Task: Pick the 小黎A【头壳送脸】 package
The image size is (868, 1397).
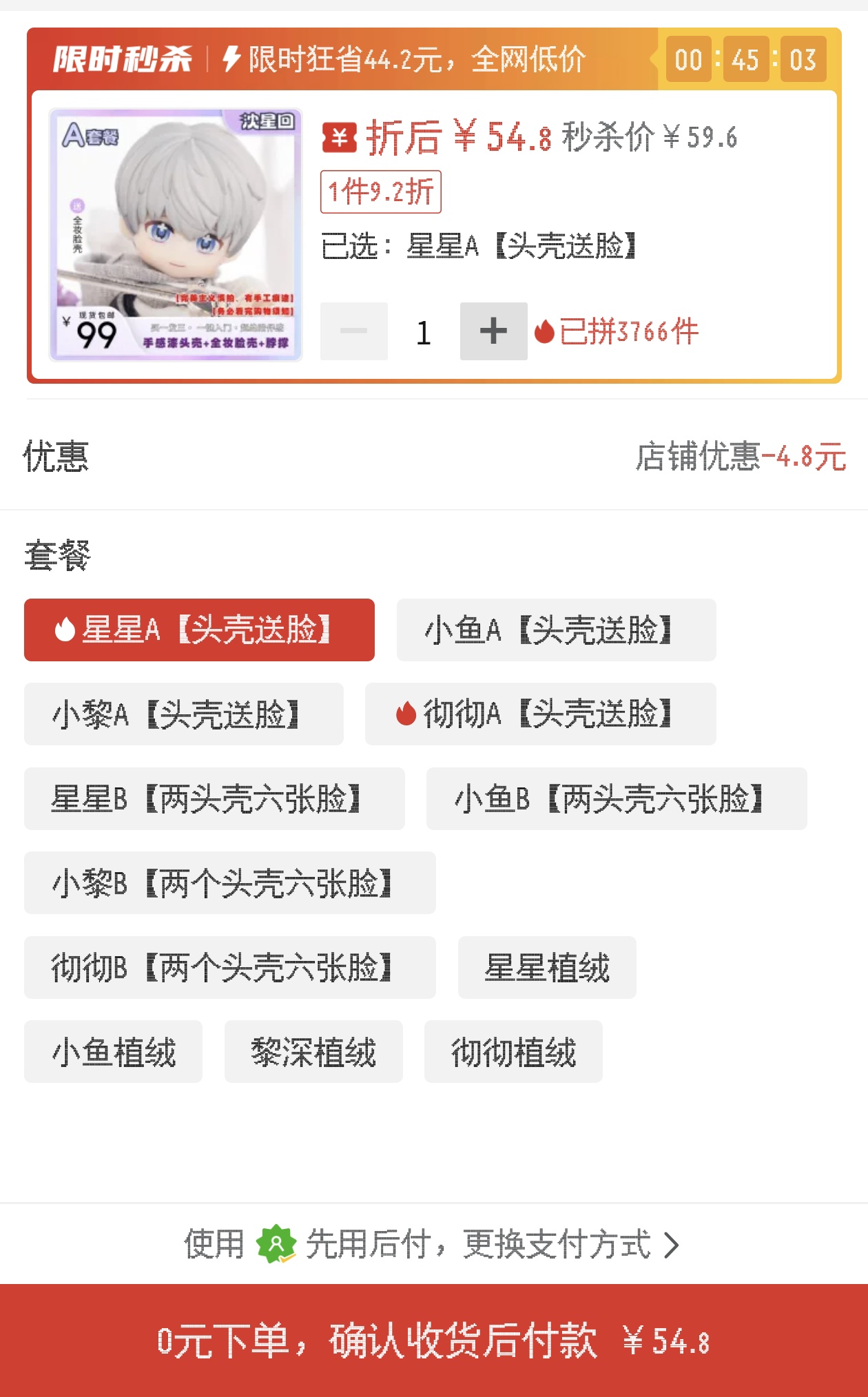Action: (183, 714)
